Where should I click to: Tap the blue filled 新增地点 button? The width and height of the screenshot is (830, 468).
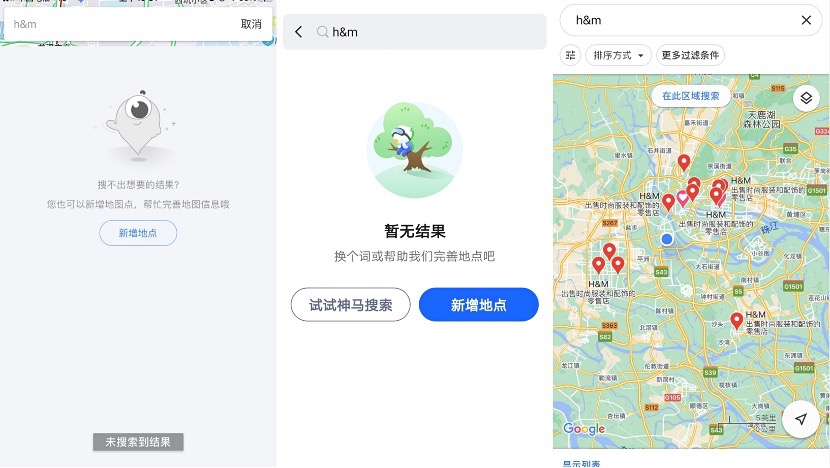tap(478, 305)
